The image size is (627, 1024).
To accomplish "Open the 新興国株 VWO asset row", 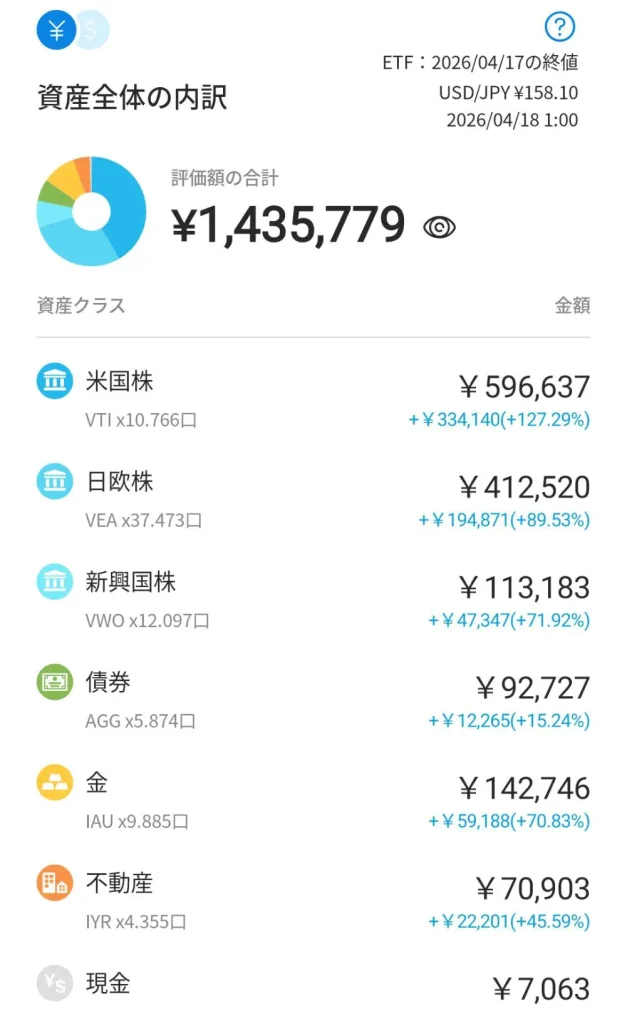I will 313,599.
